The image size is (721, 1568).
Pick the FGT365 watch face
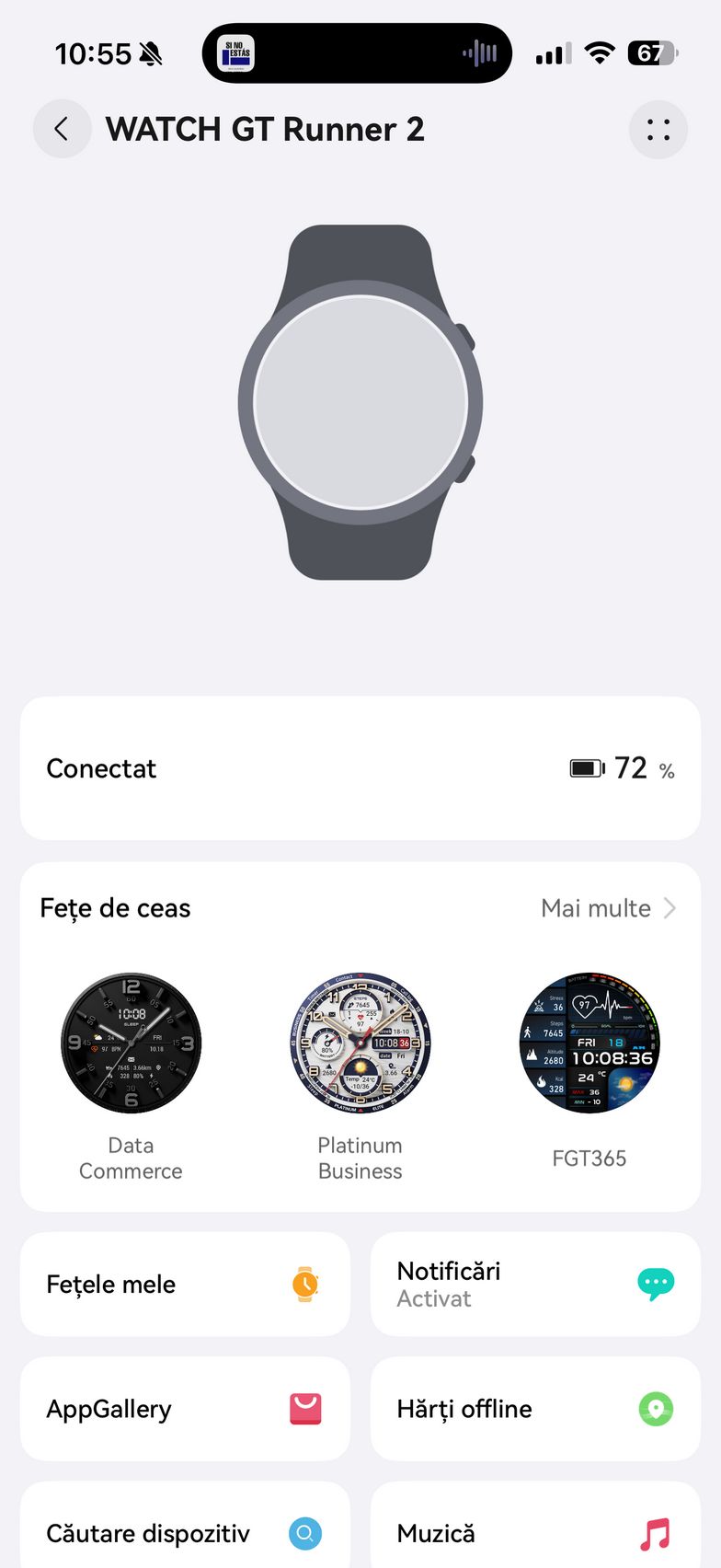tap(589, 1043)
